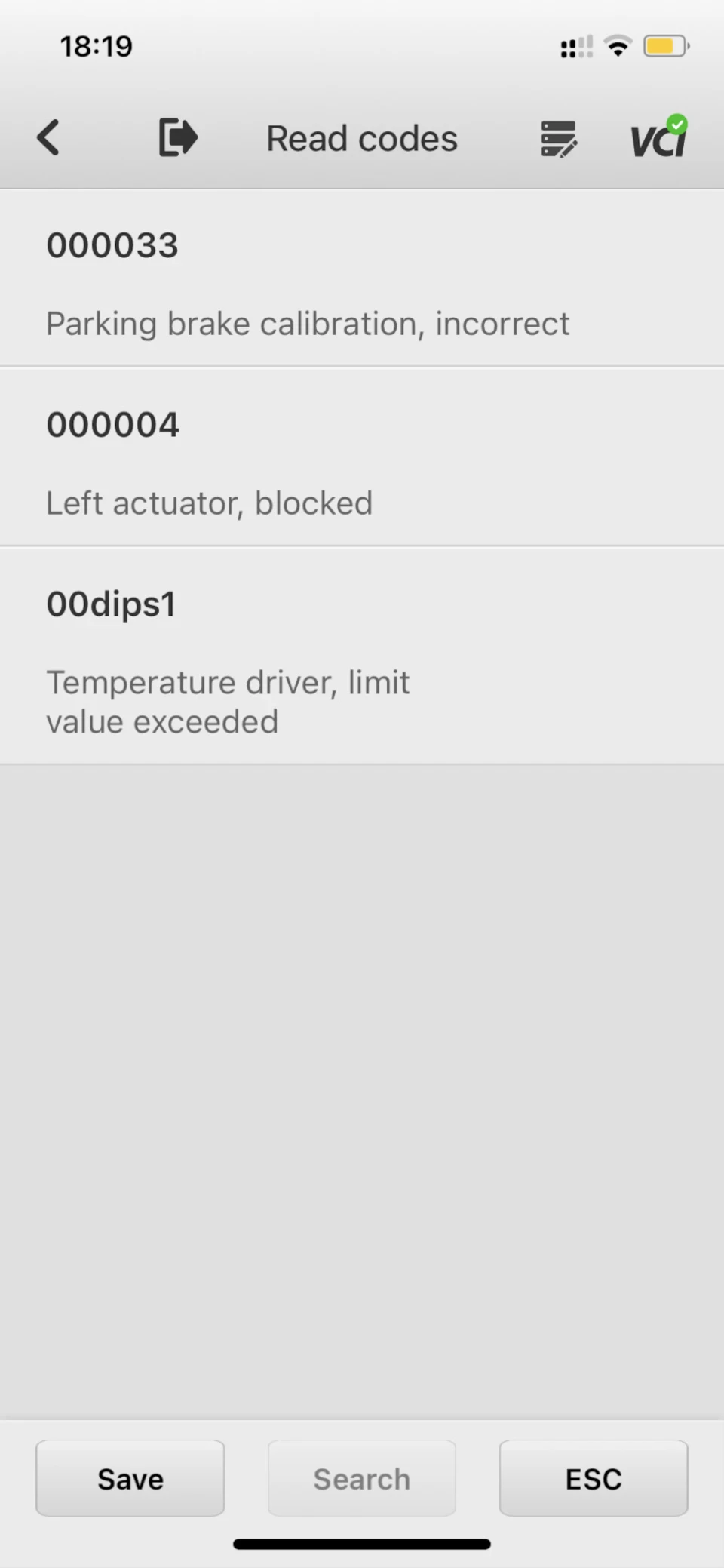
Task: Tap the Search button
Action: click(362, 1478)
